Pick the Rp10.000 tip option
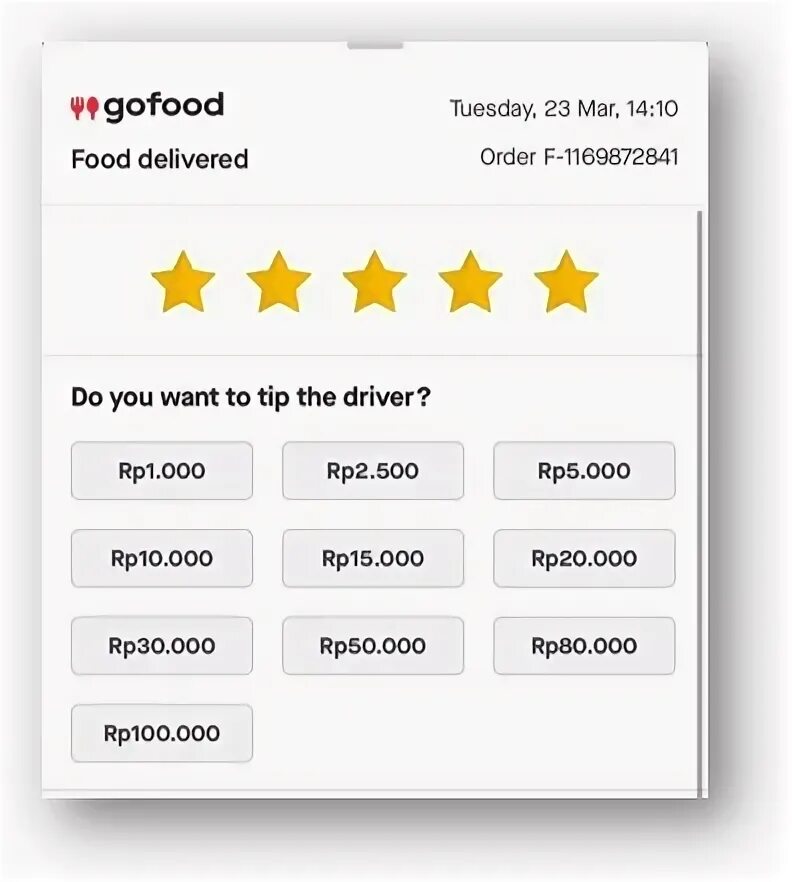The height and width of the screenshot is (882, 792). (x=162, y=559)
